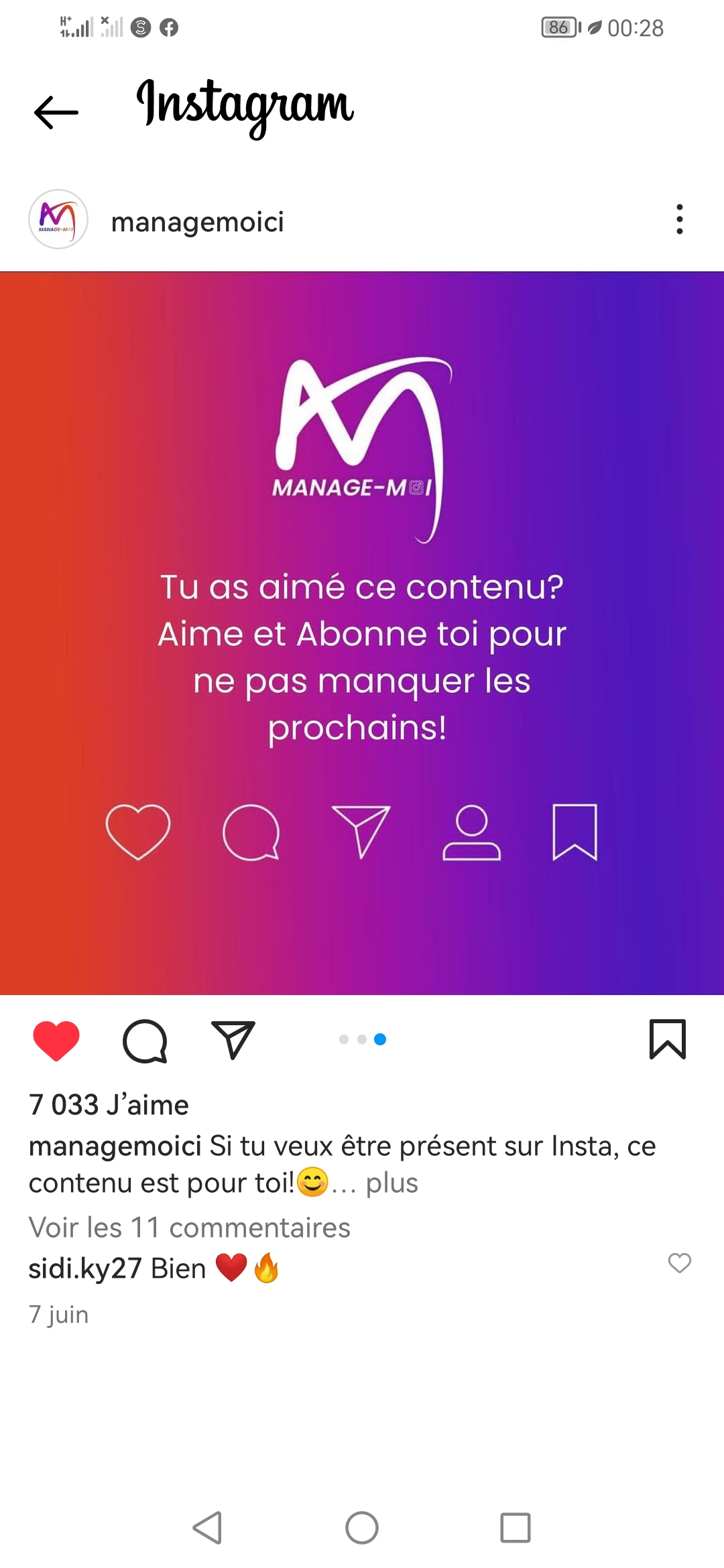Open sidi.ky27's profile from the comment

tap(85, 1268)
